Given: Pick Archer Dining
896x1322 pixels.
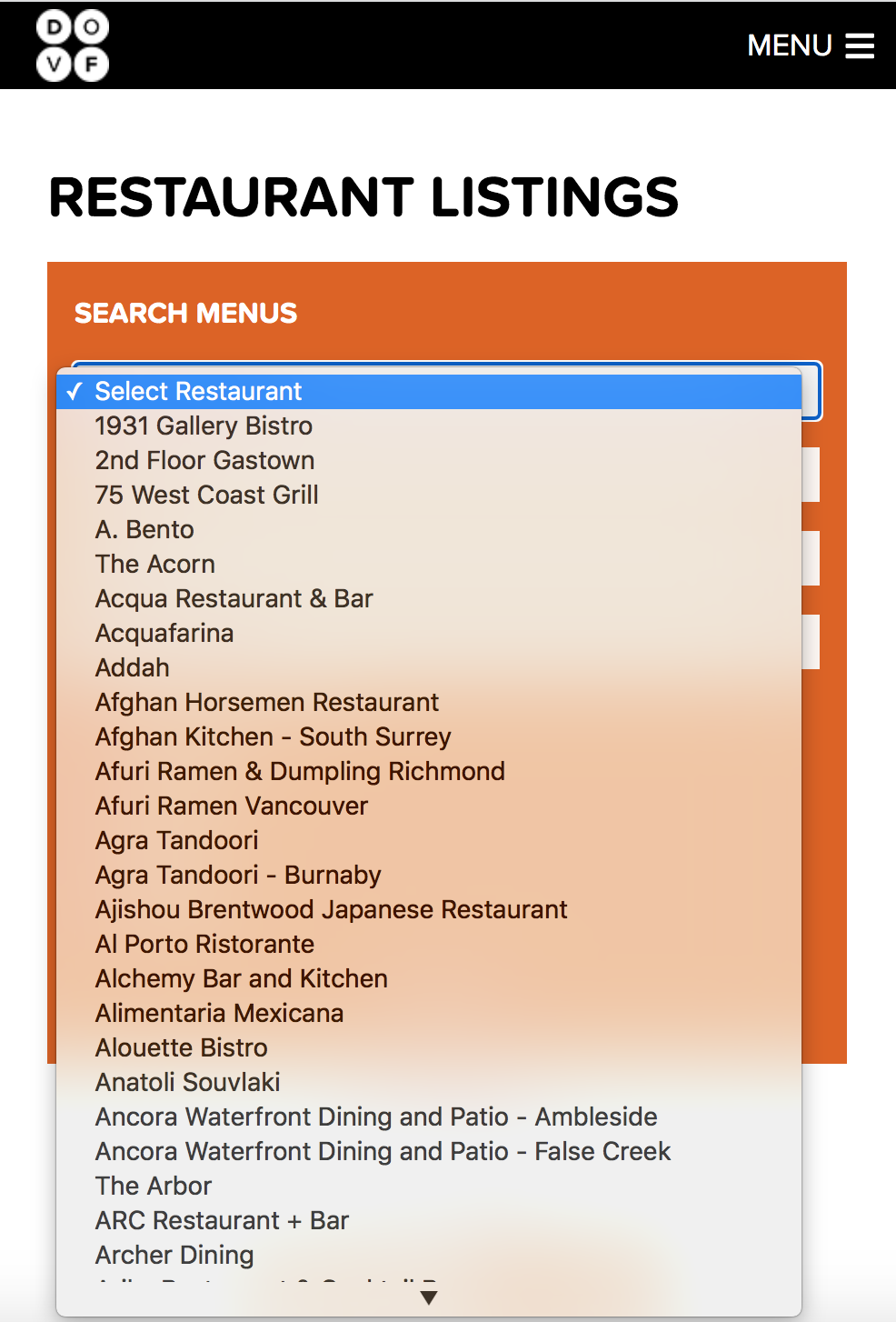Looking at the screenshot, I should point(174,1256).
